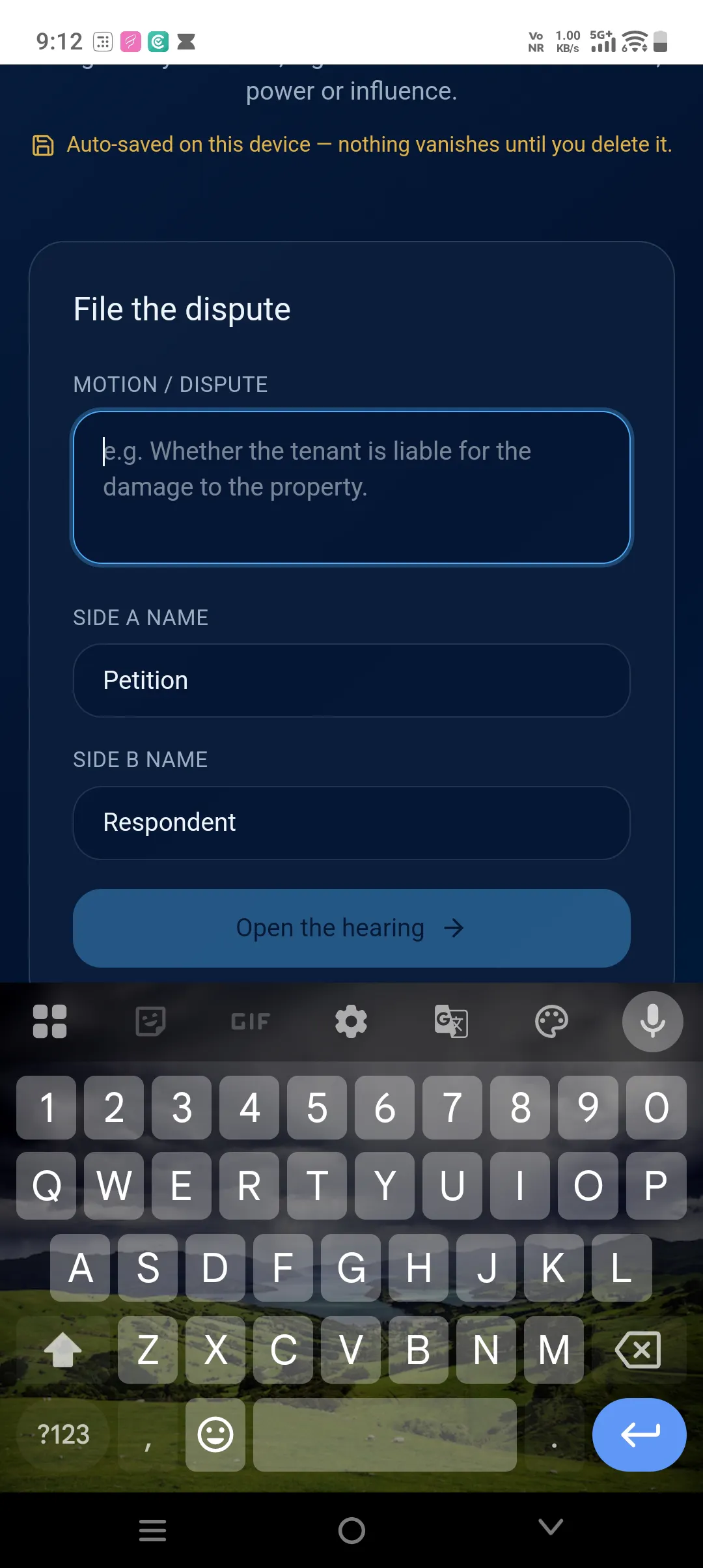Tap the backspace key
The height and width of the screenshot is (1568, 703).
point(639,1350)
